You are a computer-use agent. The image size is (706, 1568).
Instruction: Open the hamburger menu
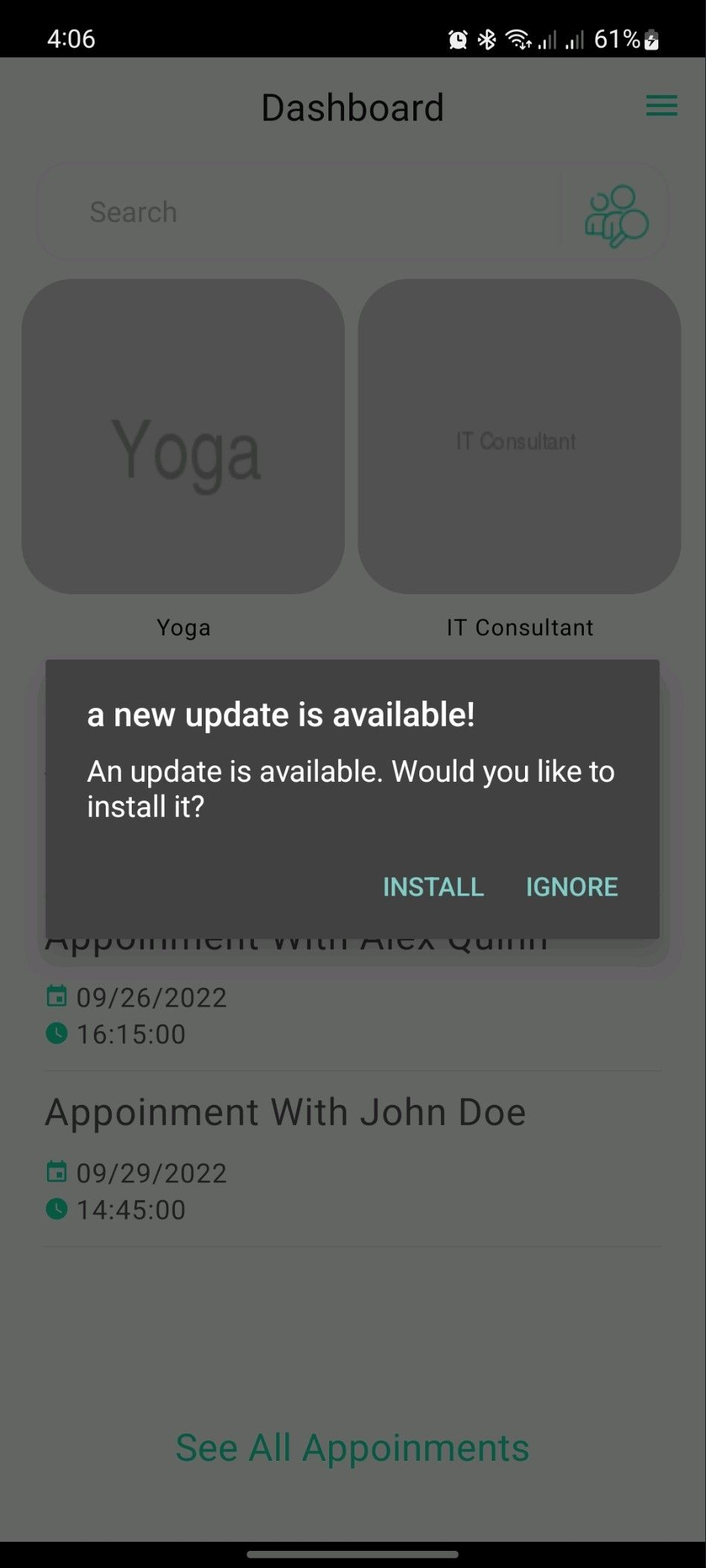(661, 106)
